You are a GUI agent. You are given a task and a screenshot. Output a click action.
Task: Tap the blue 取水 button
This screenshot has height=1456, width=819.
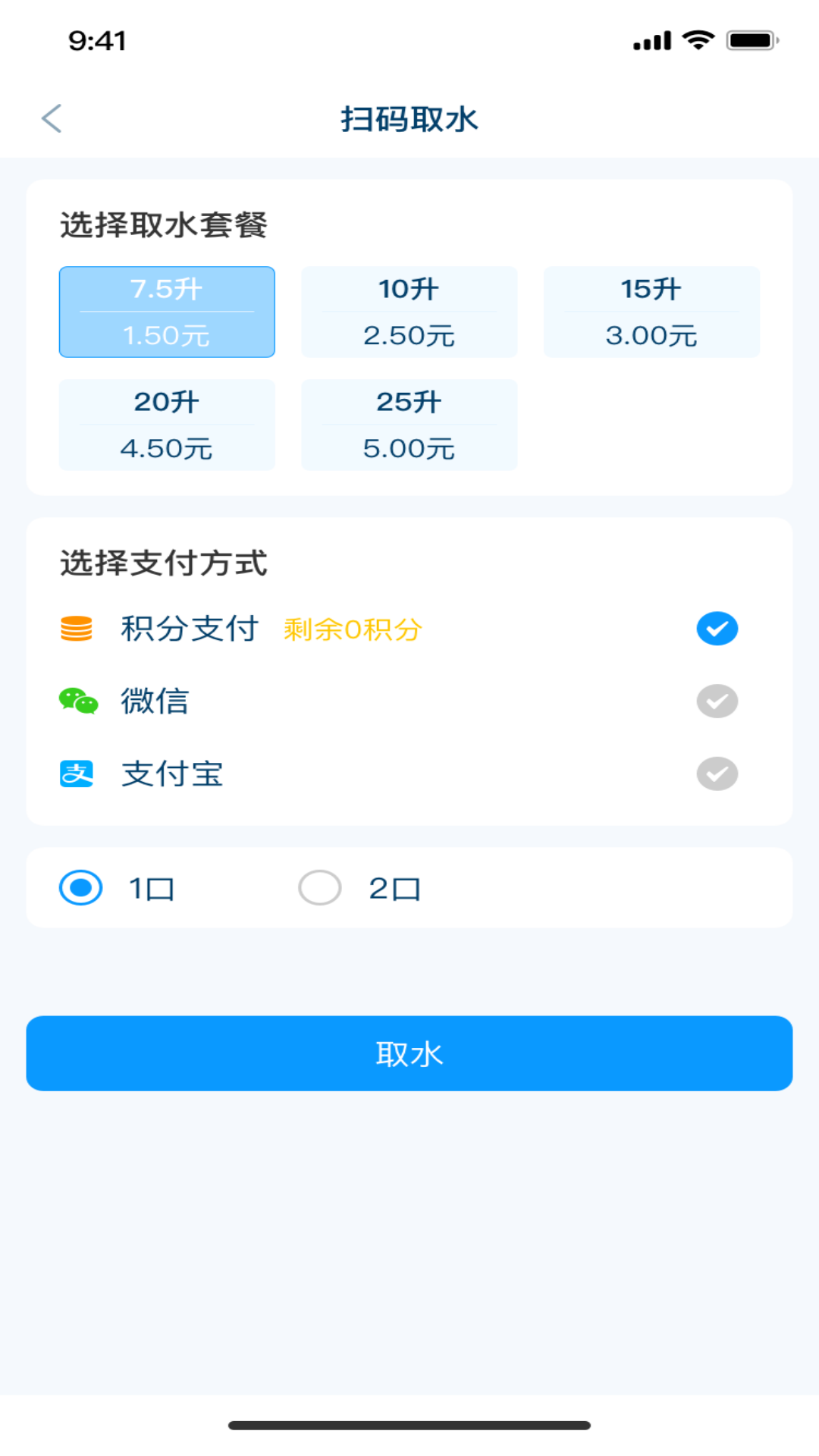(409, 1053)
